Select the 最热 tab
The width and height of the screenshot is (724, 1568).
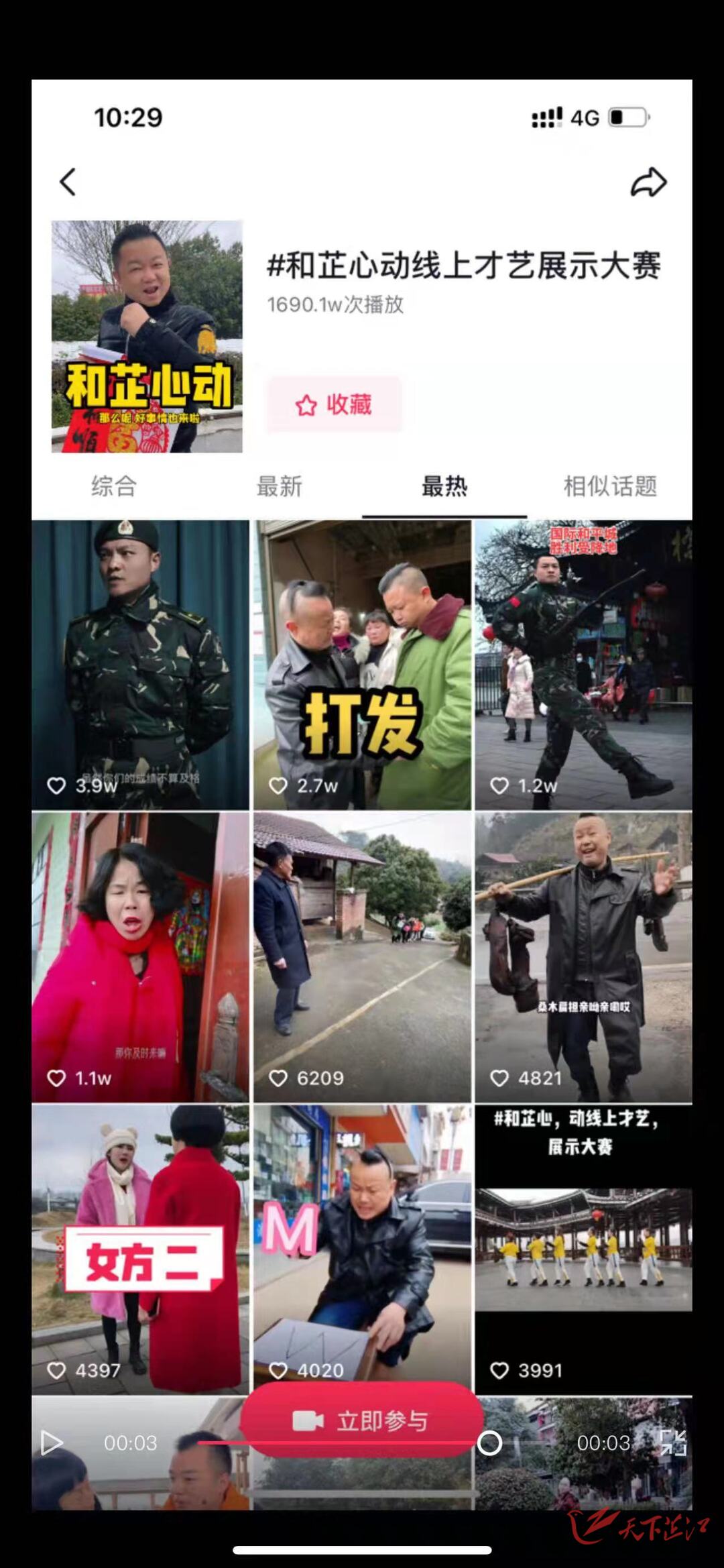click(x=444, y=486)
